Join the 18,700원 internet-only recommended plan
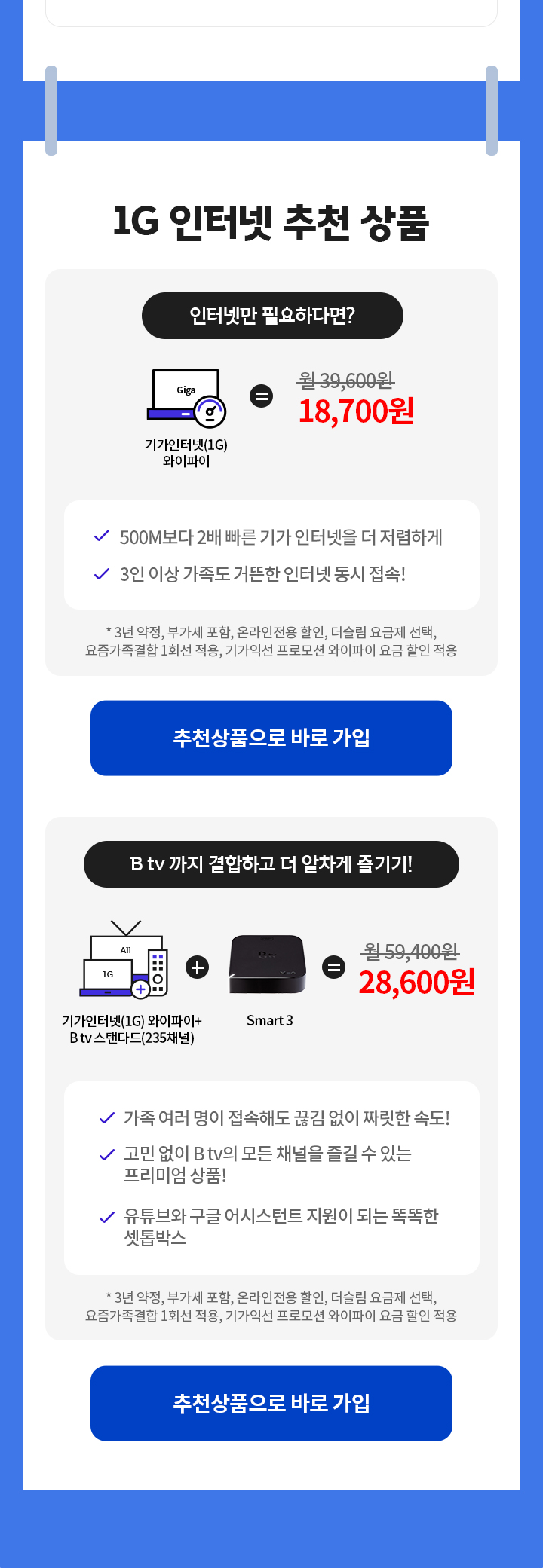Image resolution: width=543 pixels, height=1568 pixels. 271,738
